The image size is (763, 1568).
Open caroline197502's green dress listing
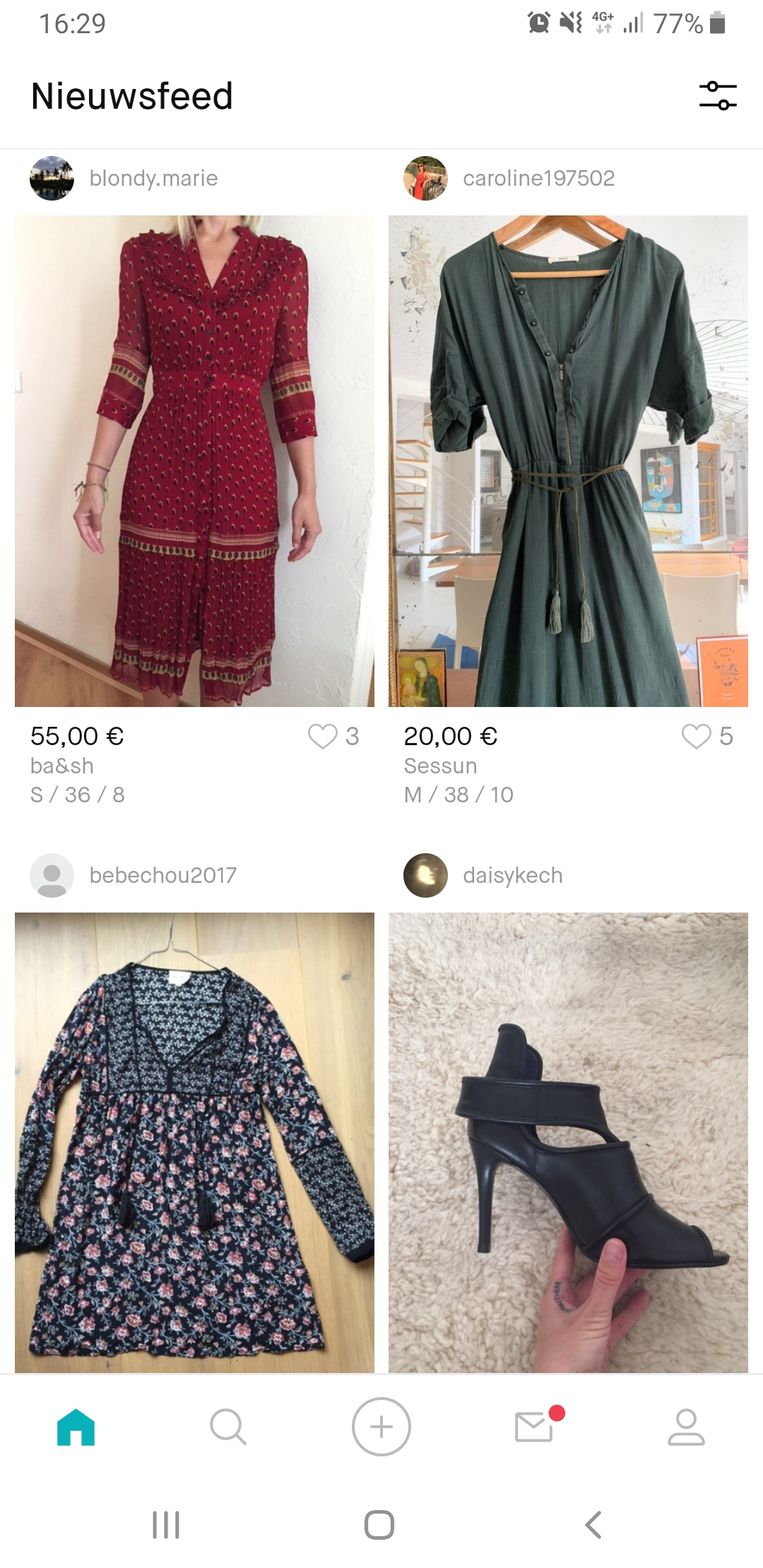point(568,460)
